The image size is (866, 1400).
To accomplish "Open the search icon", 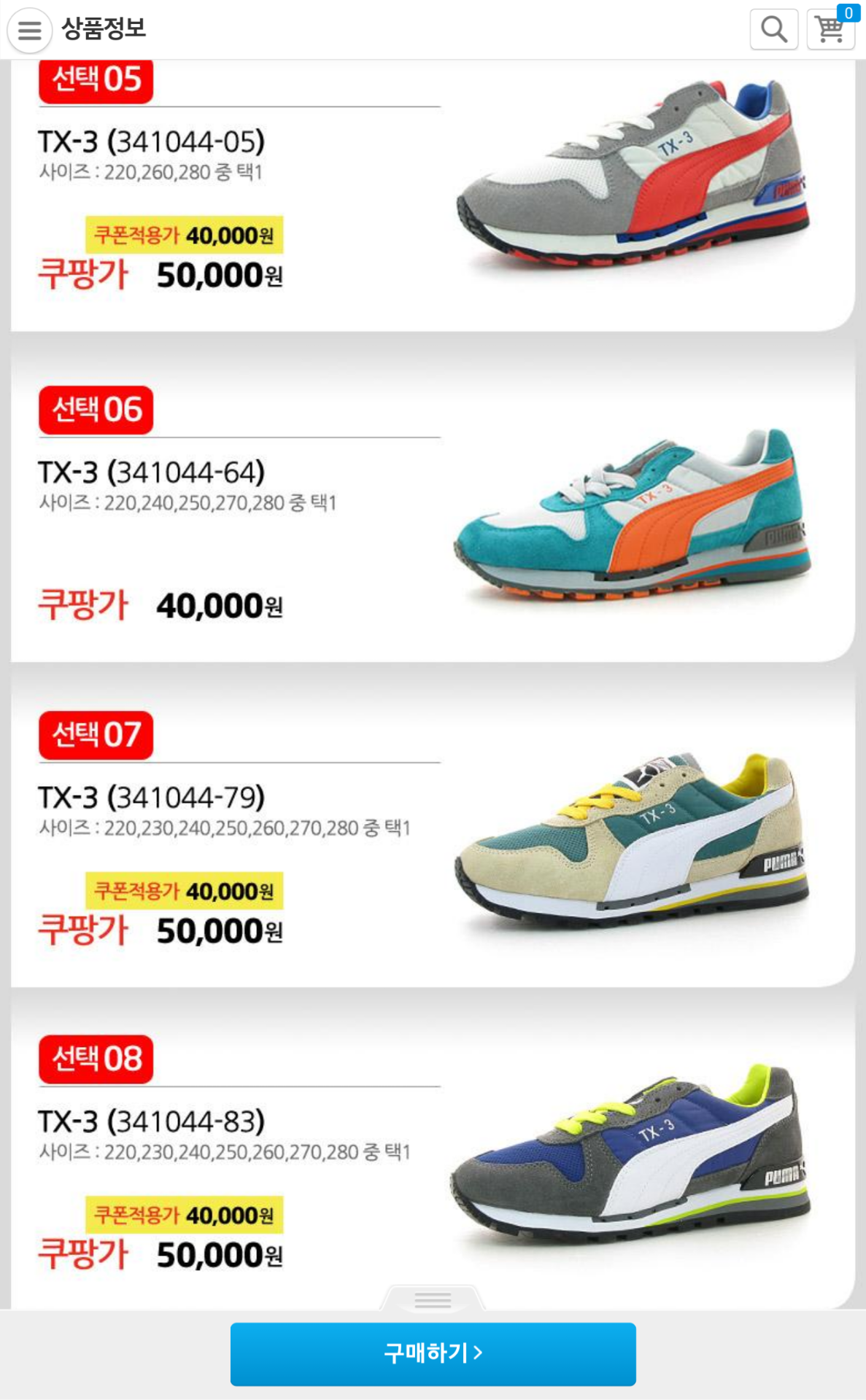I will pos(773,29).
